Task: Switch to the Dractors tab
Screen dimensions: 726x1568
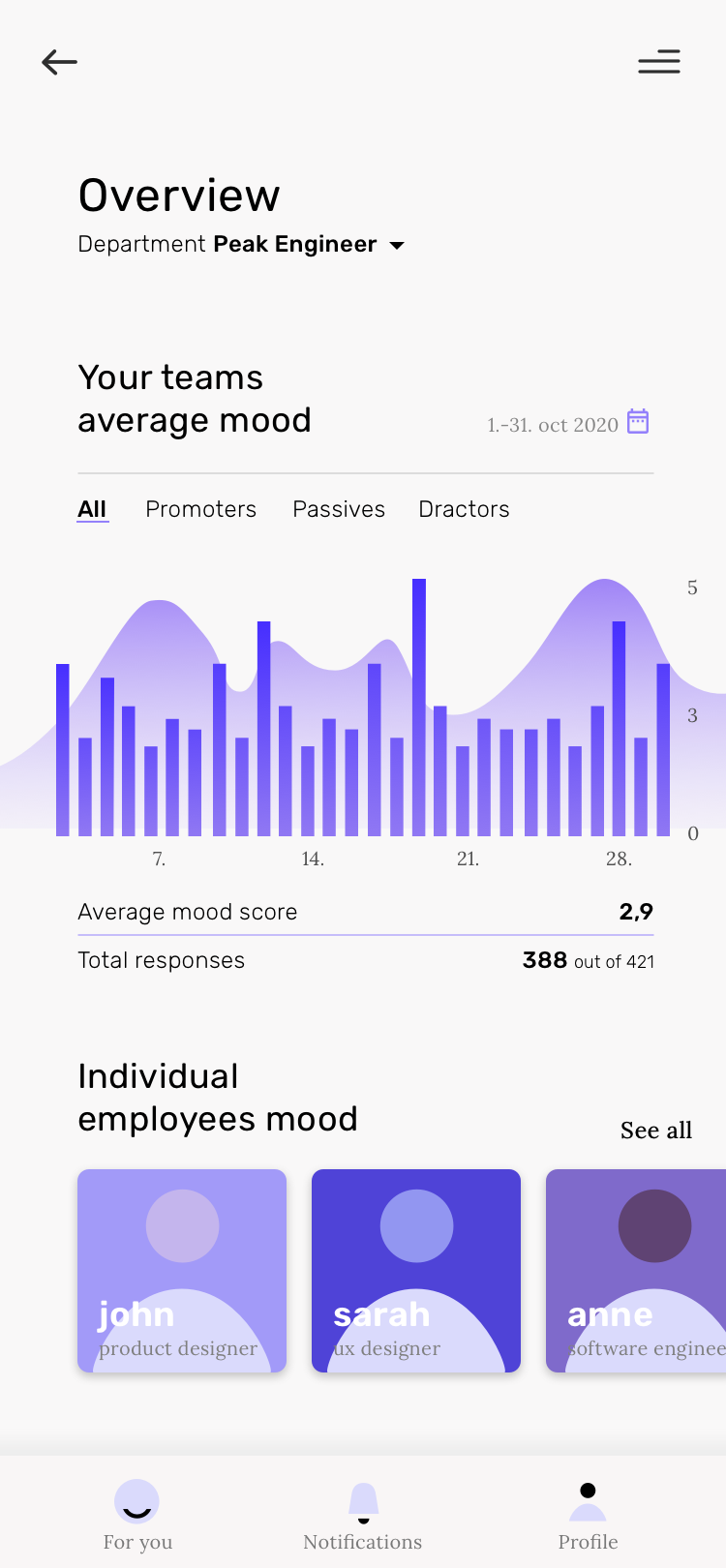Action: pyautogui.click(x=464, y=509)
